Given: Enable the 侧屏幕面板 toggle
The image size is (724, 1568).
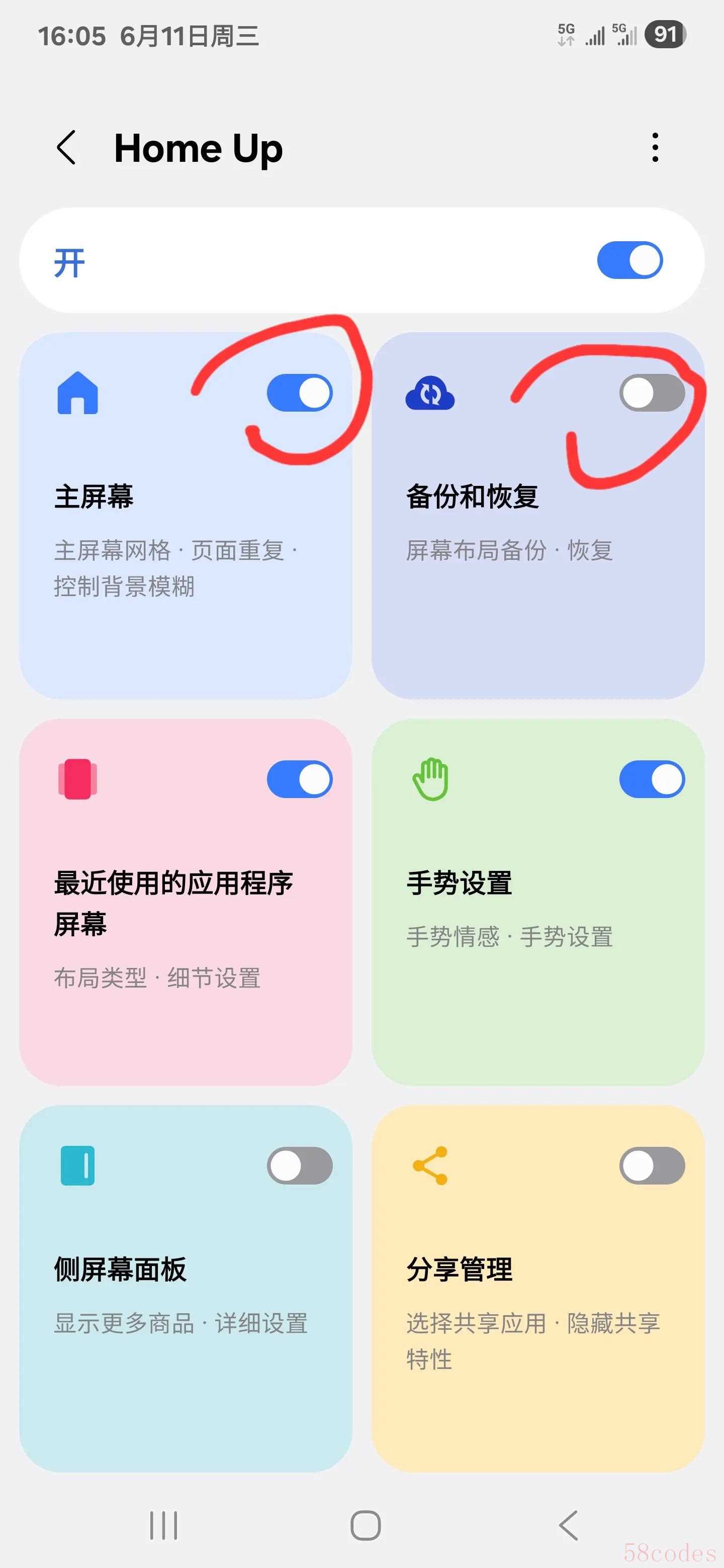Looking at the screenshot, I should coord(300,1165).
